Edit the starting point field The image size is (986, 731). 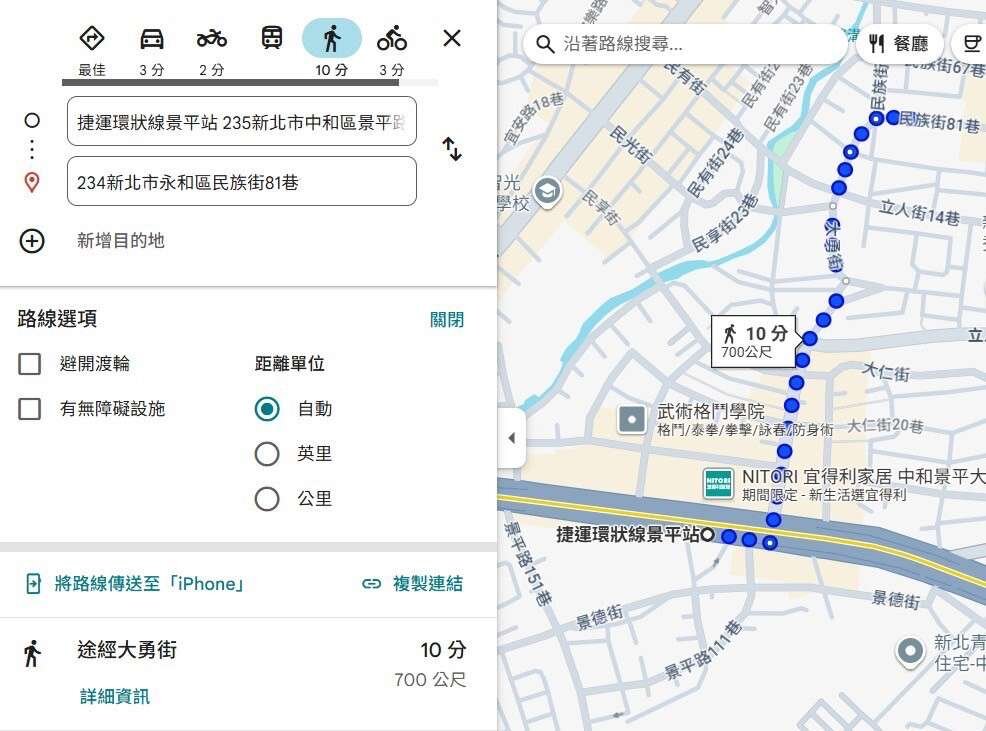[x=241, y=122]
